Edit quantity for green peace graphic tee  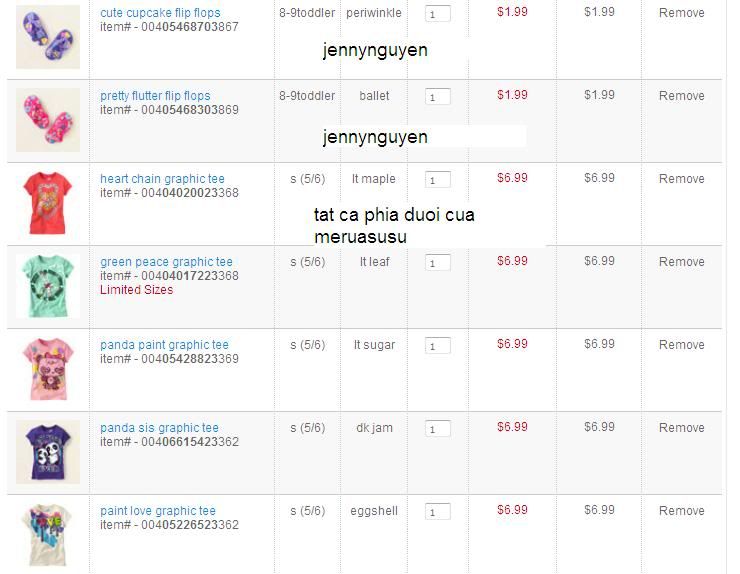[x=437, y=263]
